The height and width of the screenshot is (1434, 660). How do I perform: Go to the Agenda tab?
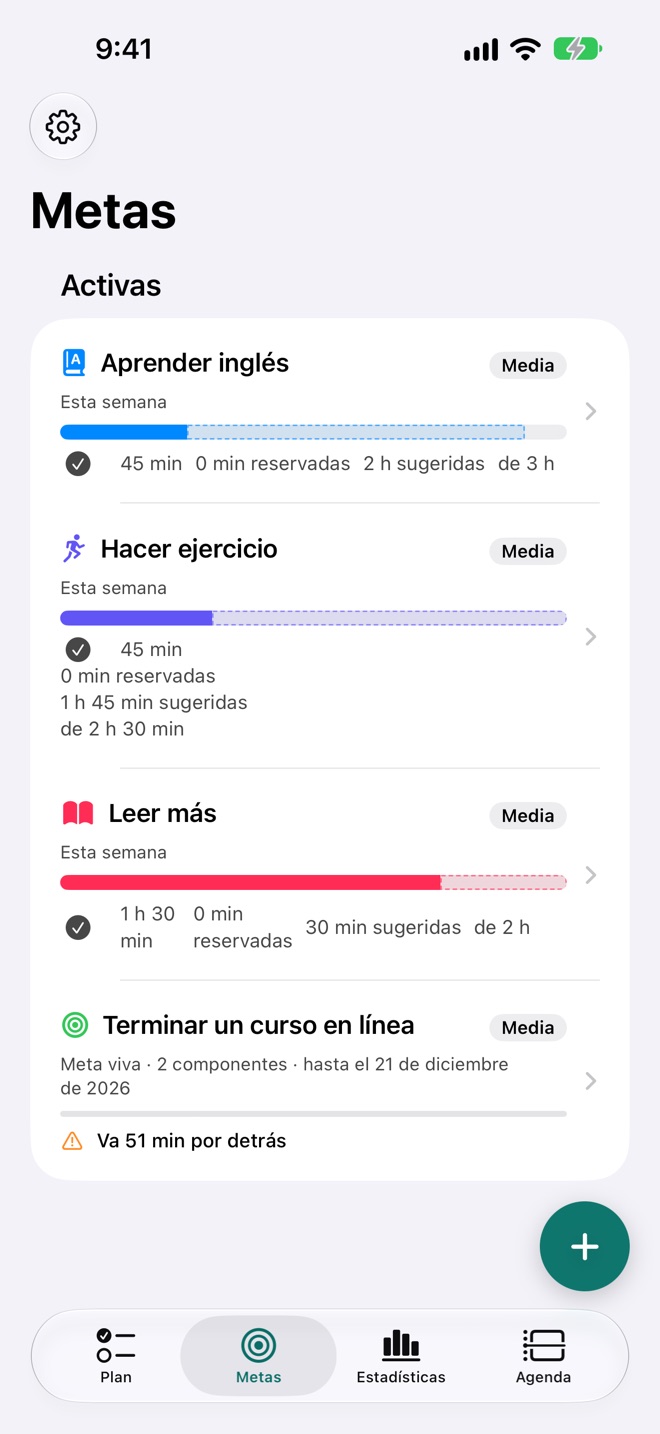pos(543,1356)
